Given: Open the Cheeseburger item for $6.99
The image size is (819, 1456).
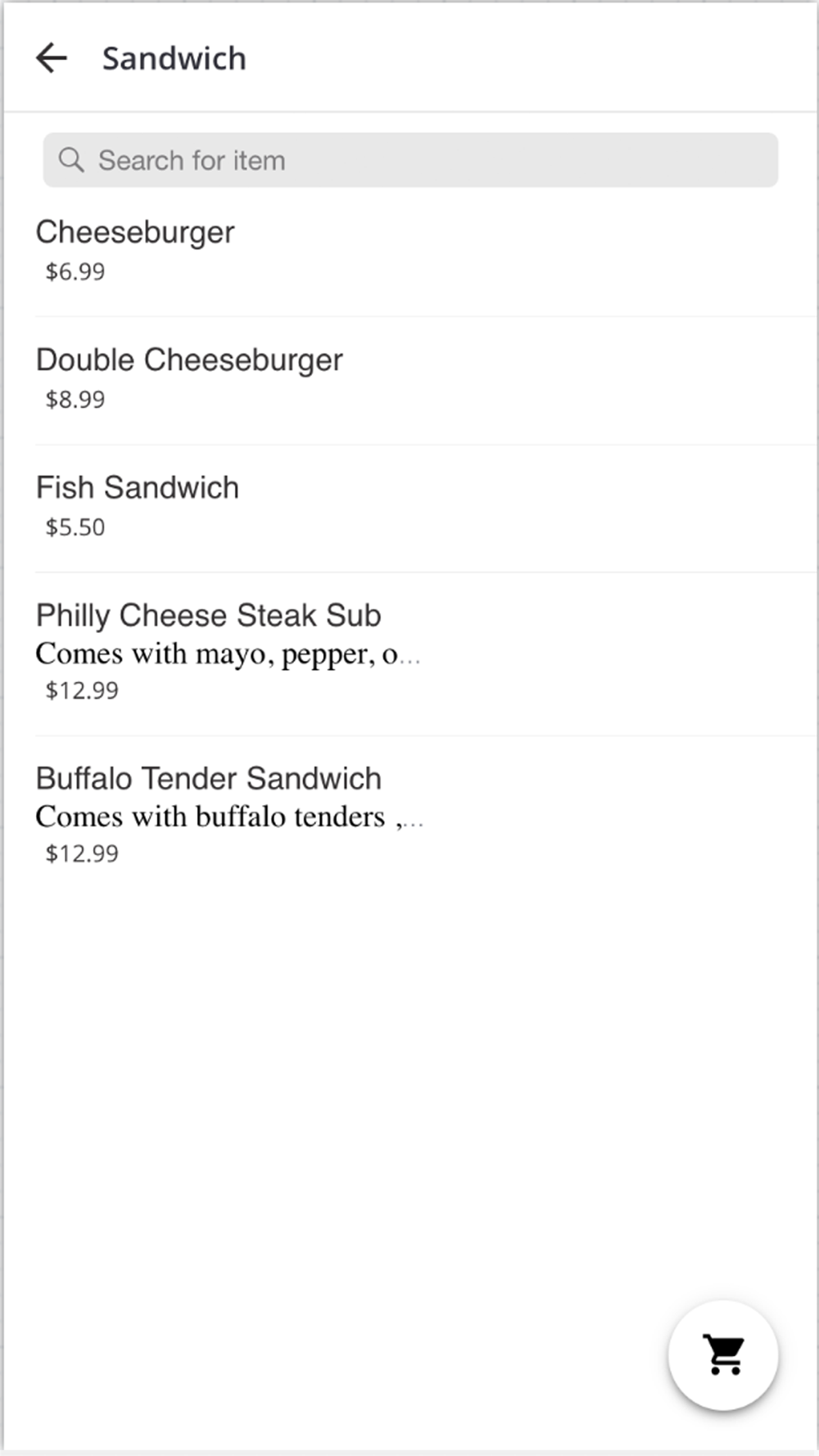Looking at the screenshot, I should [426, 253].
